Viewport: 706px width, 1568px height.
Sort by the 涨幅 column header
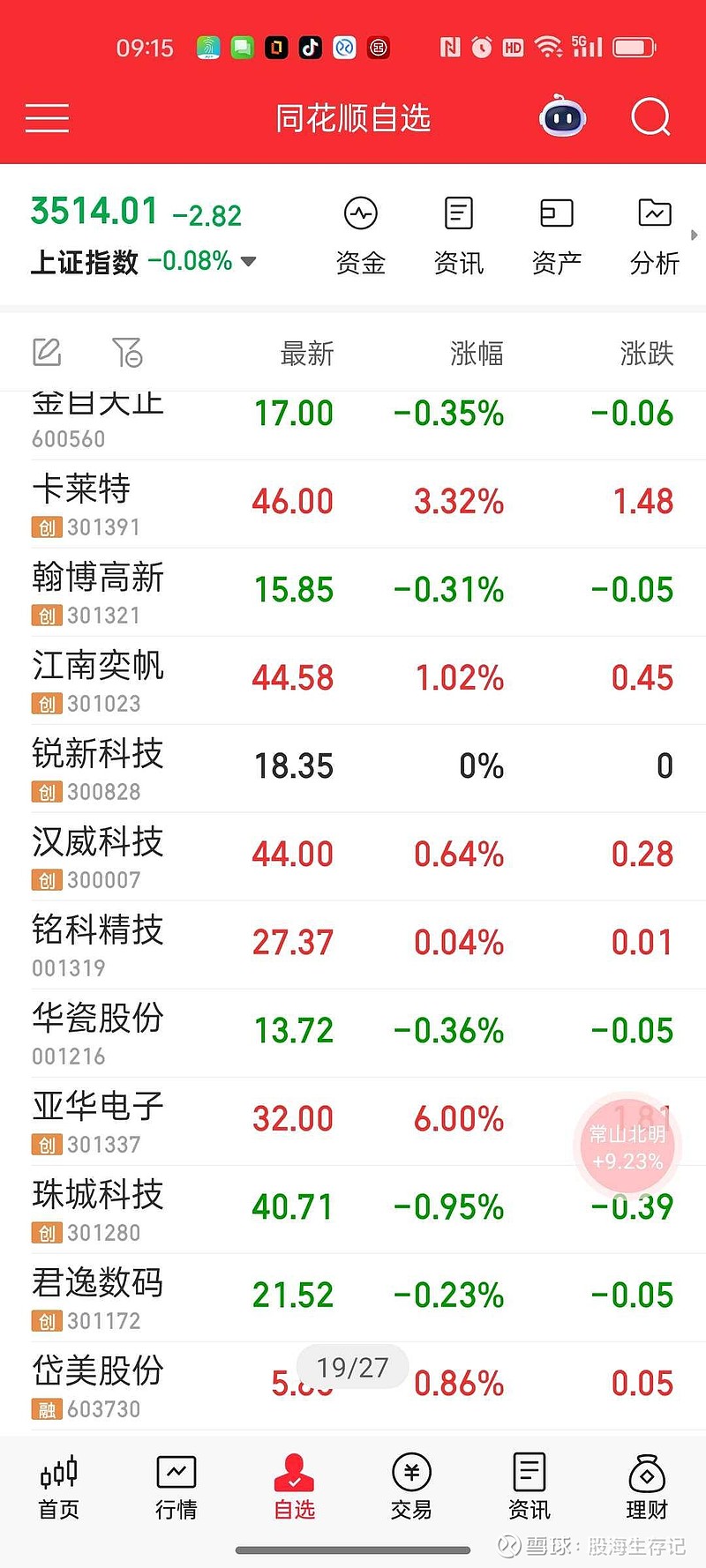(477, 354)
